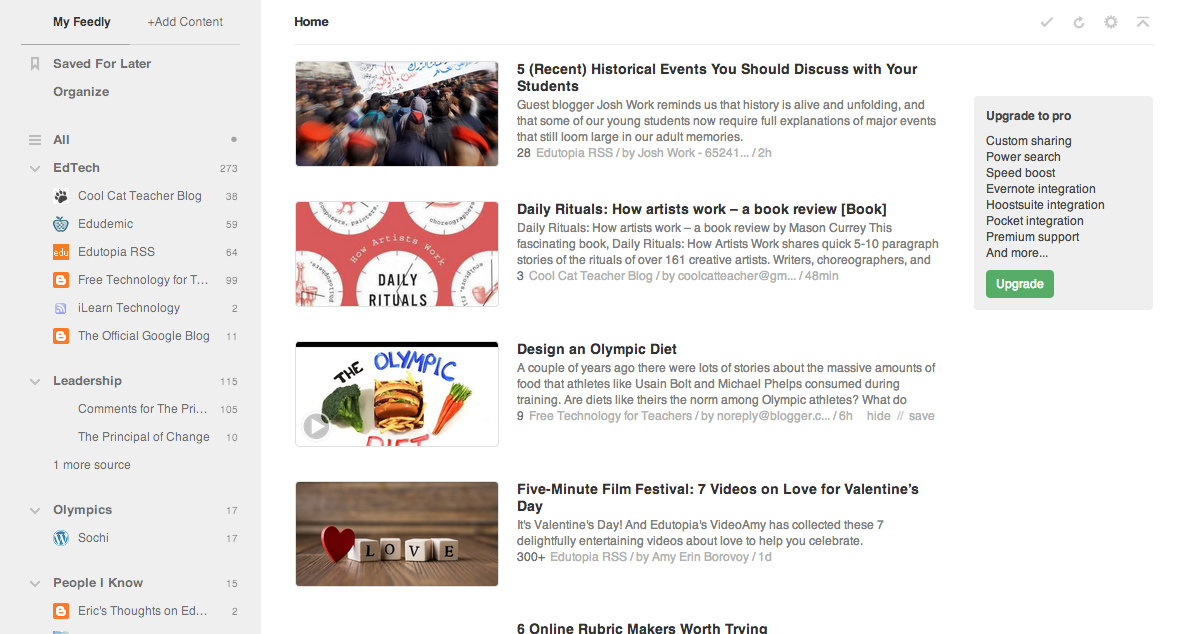1178x634 pixels.
Task: Open the Organize page
Action: (81, 92)
